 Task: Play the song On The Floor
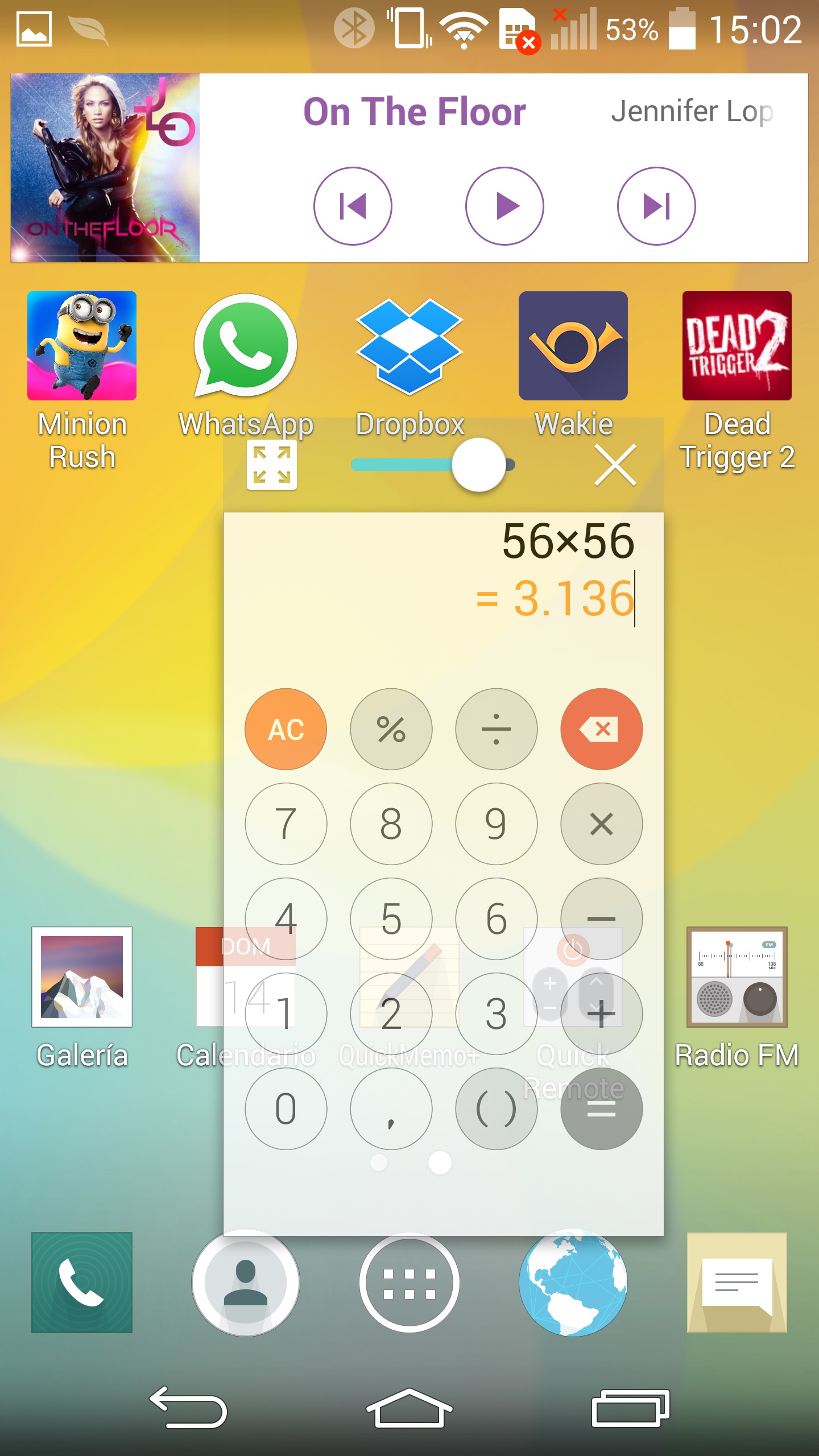point(504,206)
